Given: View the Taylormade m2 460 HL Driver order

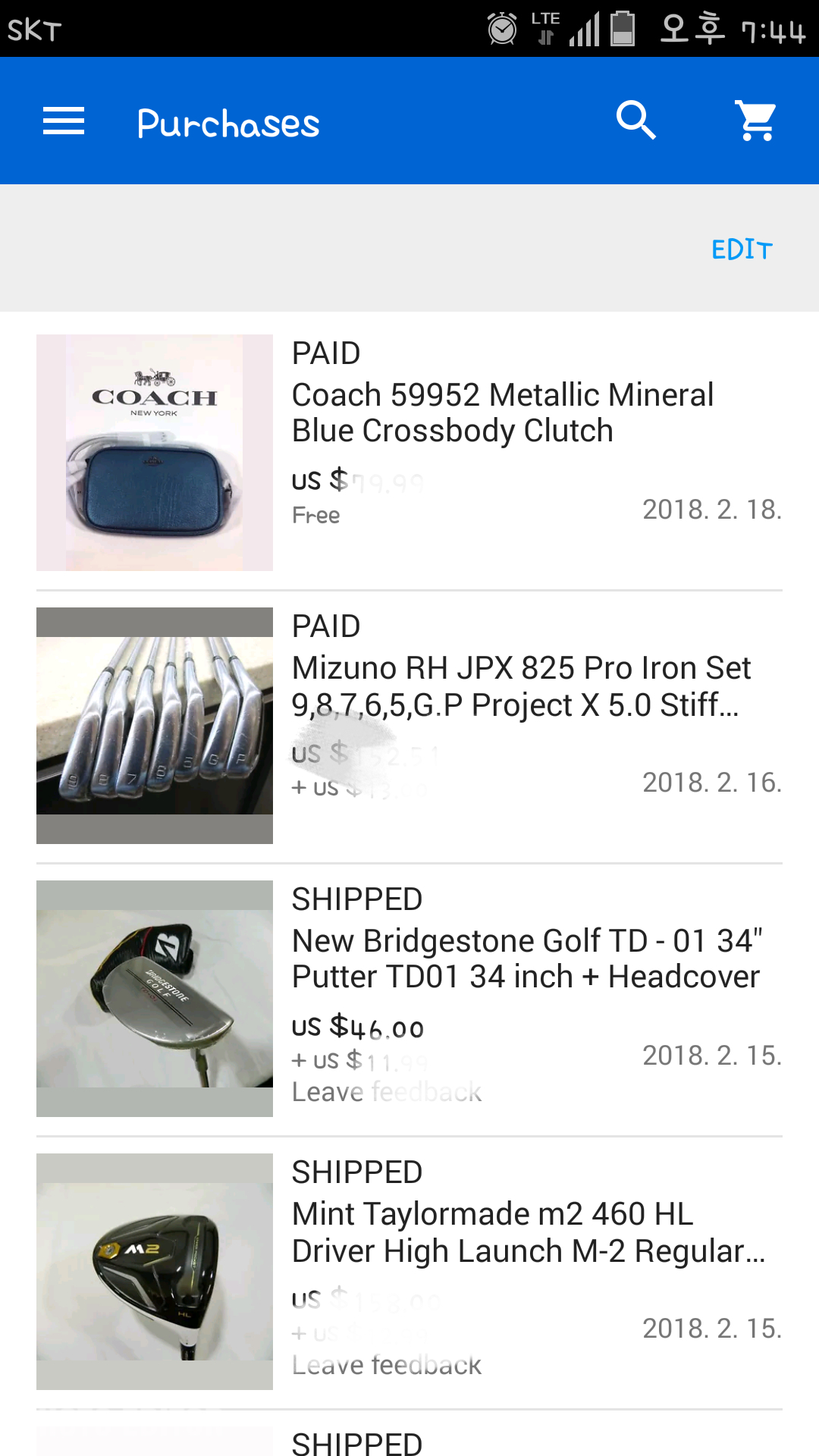Looking at the screenshot, I should [528, 1232].
